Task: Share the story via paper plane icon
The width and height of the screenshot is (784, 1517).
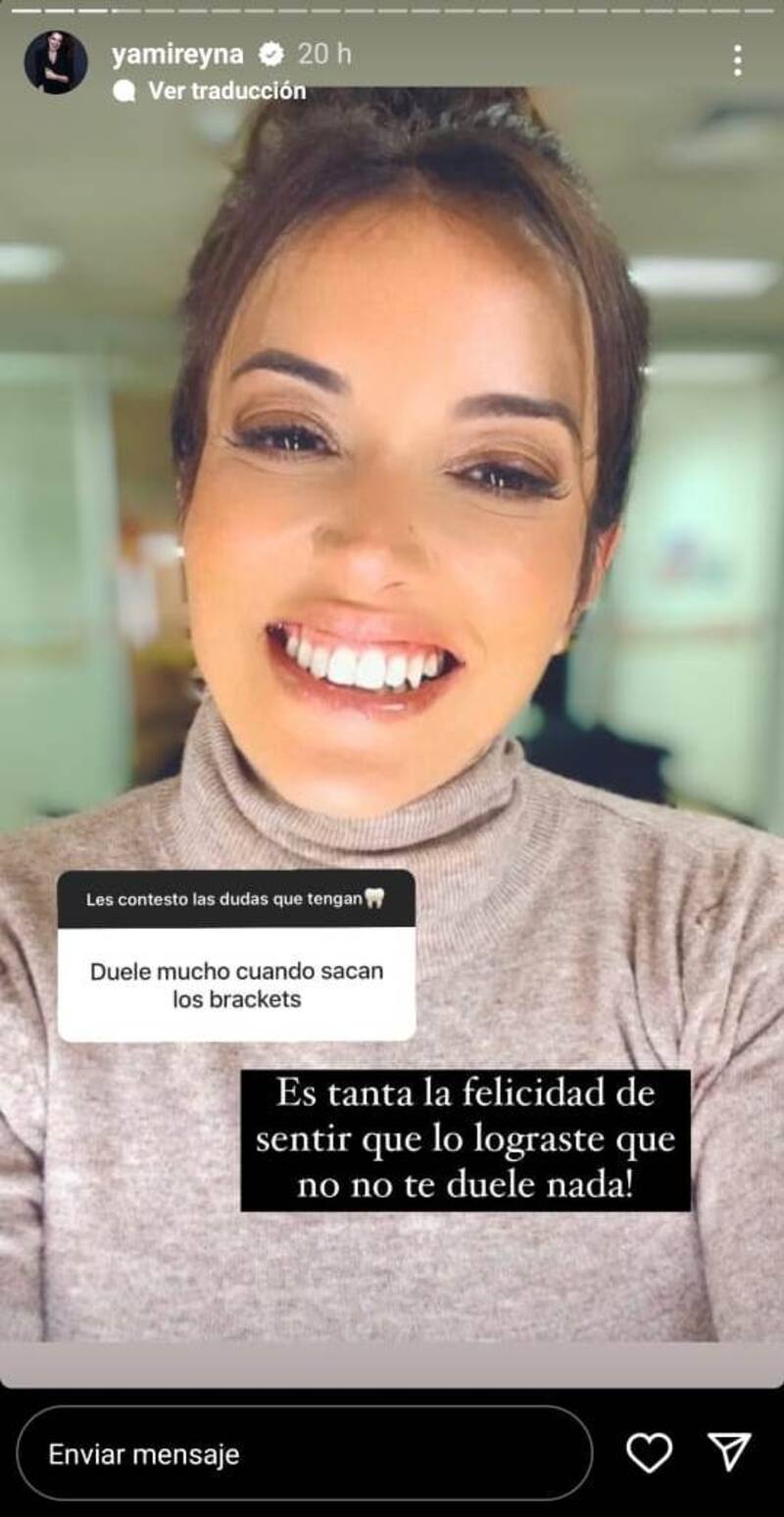Action: [729, 1452]
